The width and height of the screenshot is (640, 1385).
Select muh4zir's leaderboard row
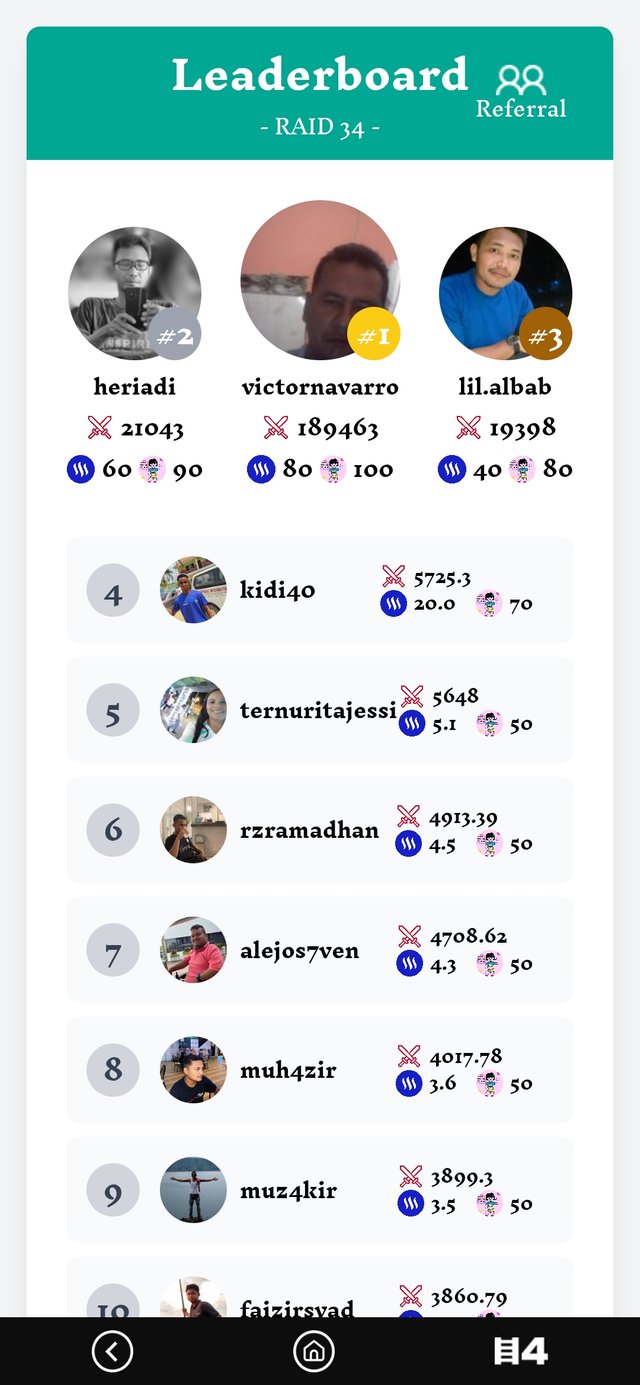point(320,1070)
